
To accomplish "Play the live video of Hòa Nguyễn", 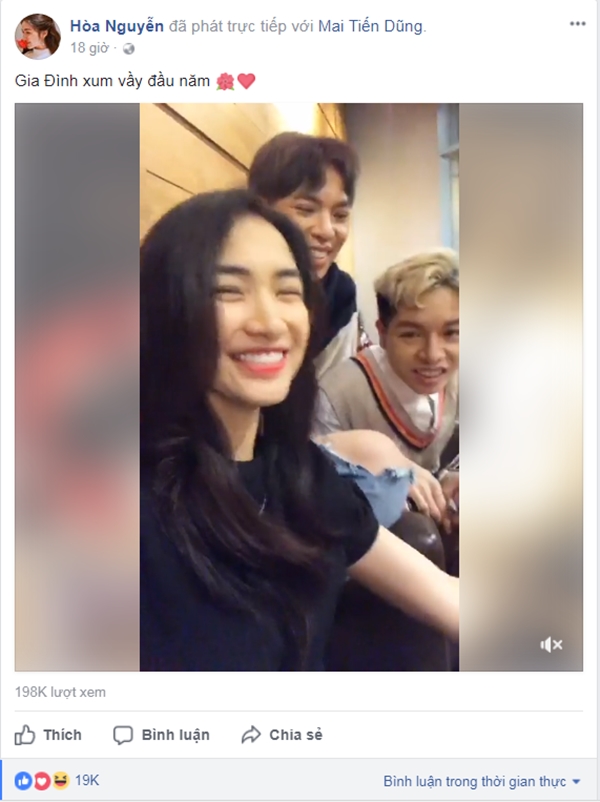I will click(x=299, y=386).
